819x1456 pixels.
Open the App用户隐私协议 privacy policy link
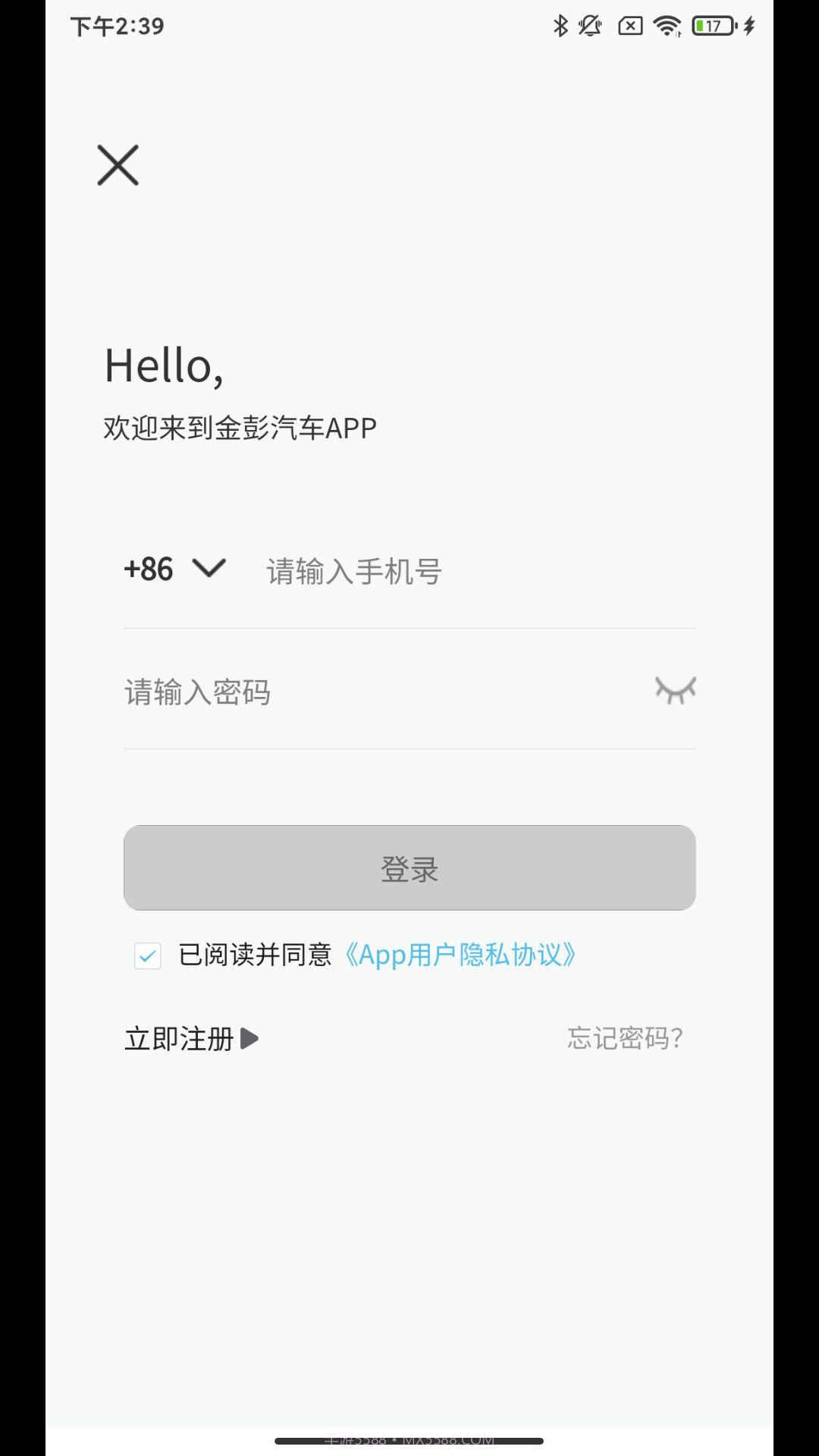coord(461,955)
